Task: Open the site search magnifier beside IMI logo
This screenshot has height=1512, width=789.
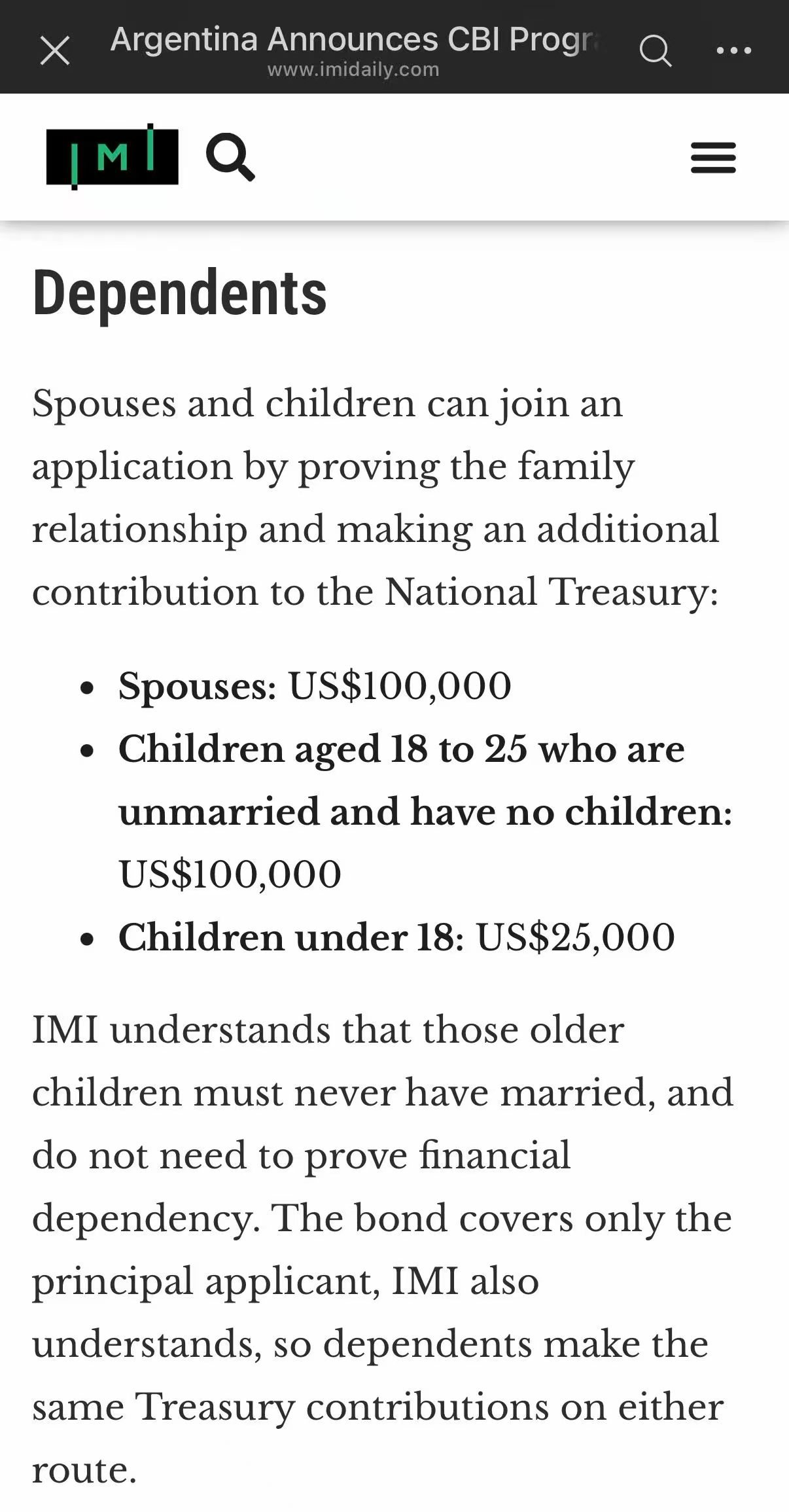Action: 230,157
